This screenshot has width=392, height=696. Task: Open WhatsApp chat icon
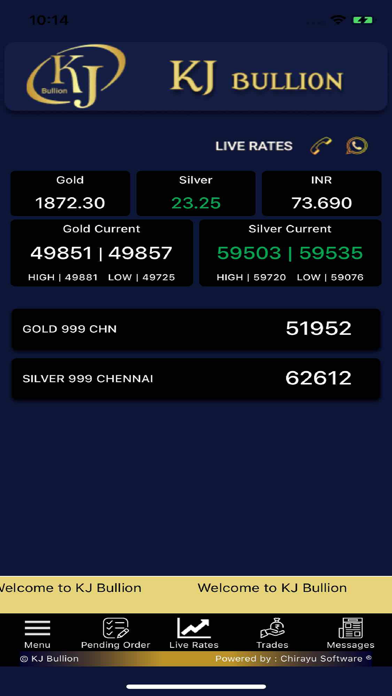click(x=357, y=146)
